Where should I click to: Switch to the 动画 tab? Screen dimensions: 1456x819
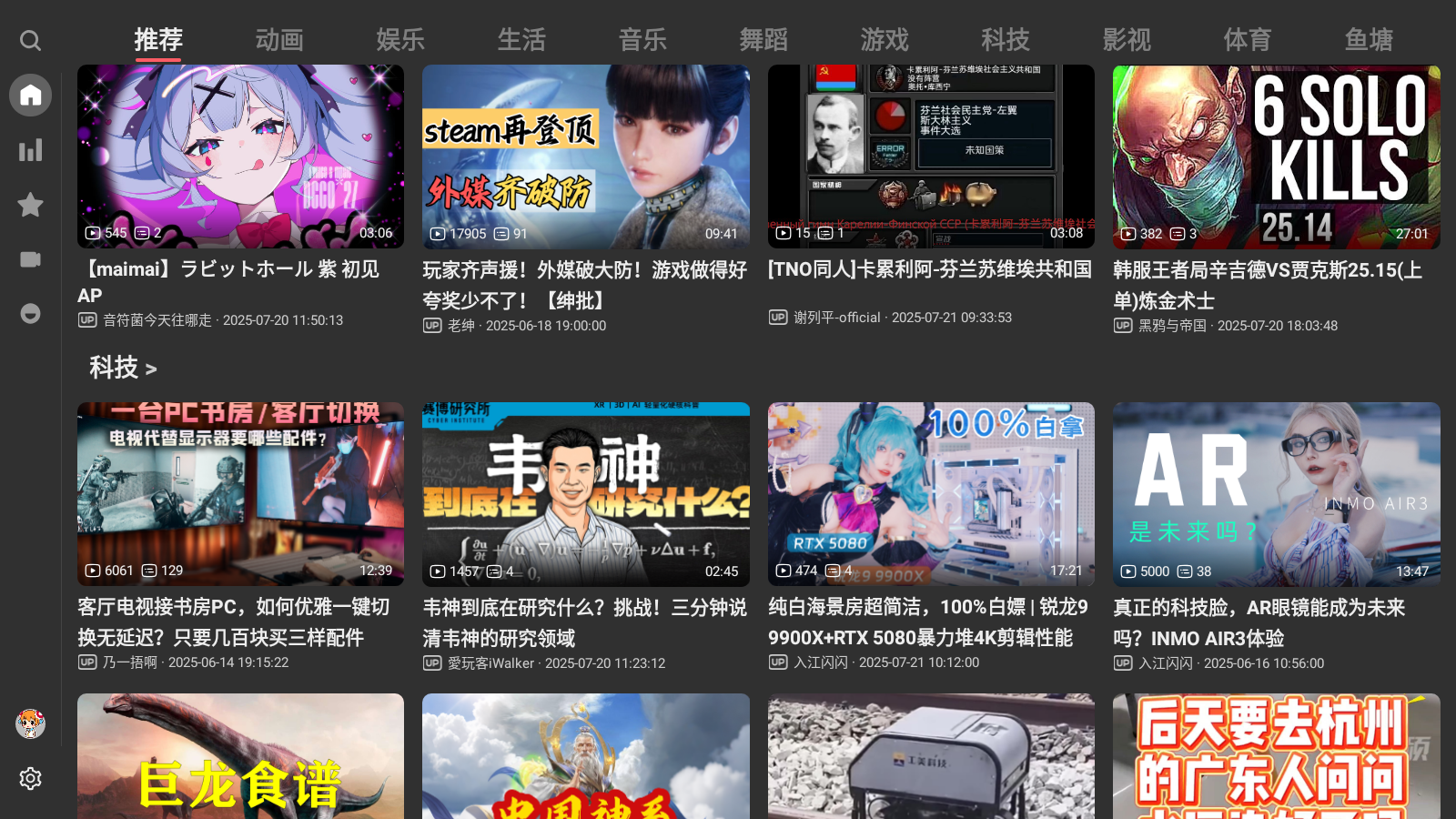[279, 40]
